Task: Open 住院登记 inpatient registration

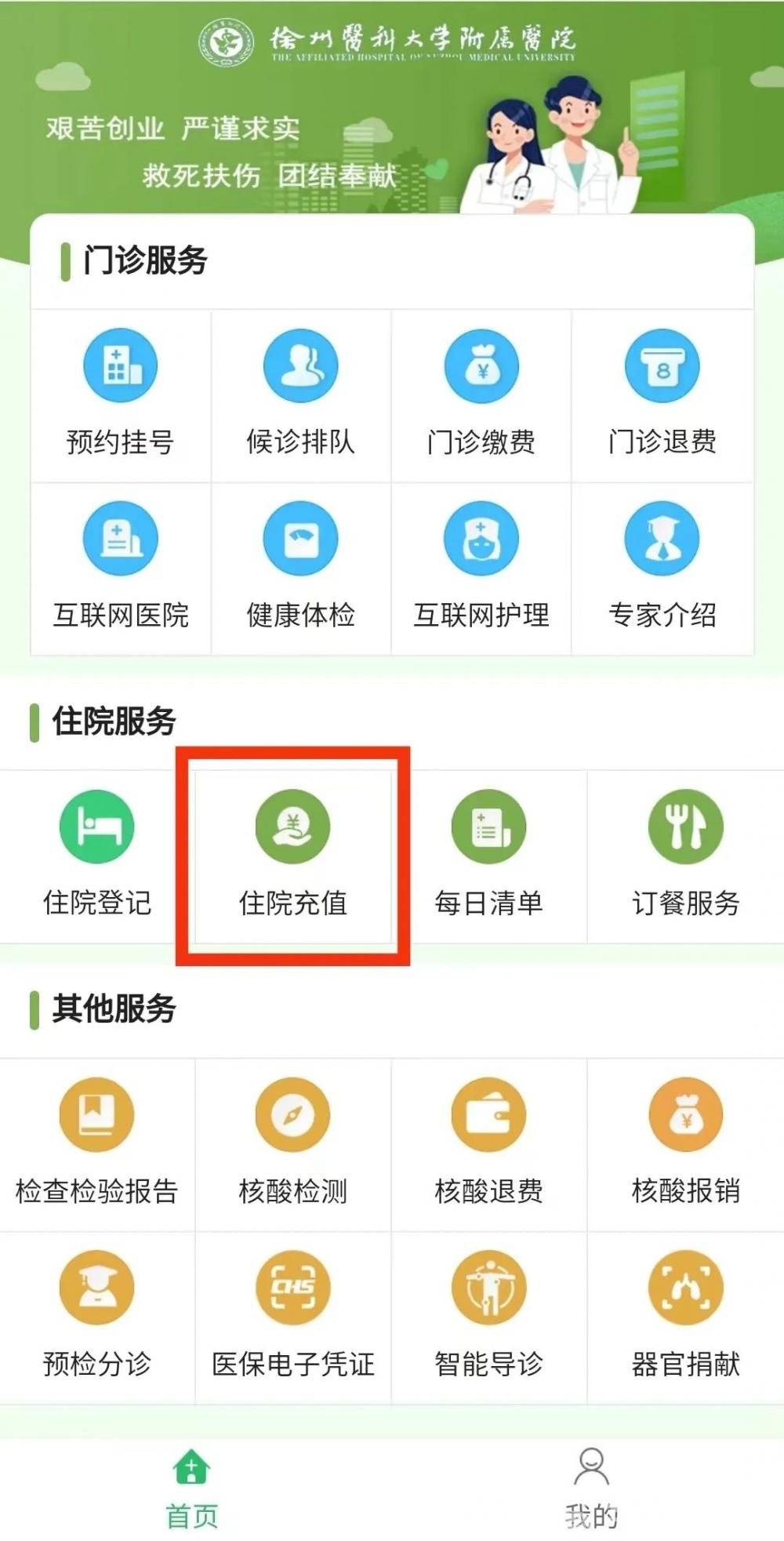Action: (96, 855)
